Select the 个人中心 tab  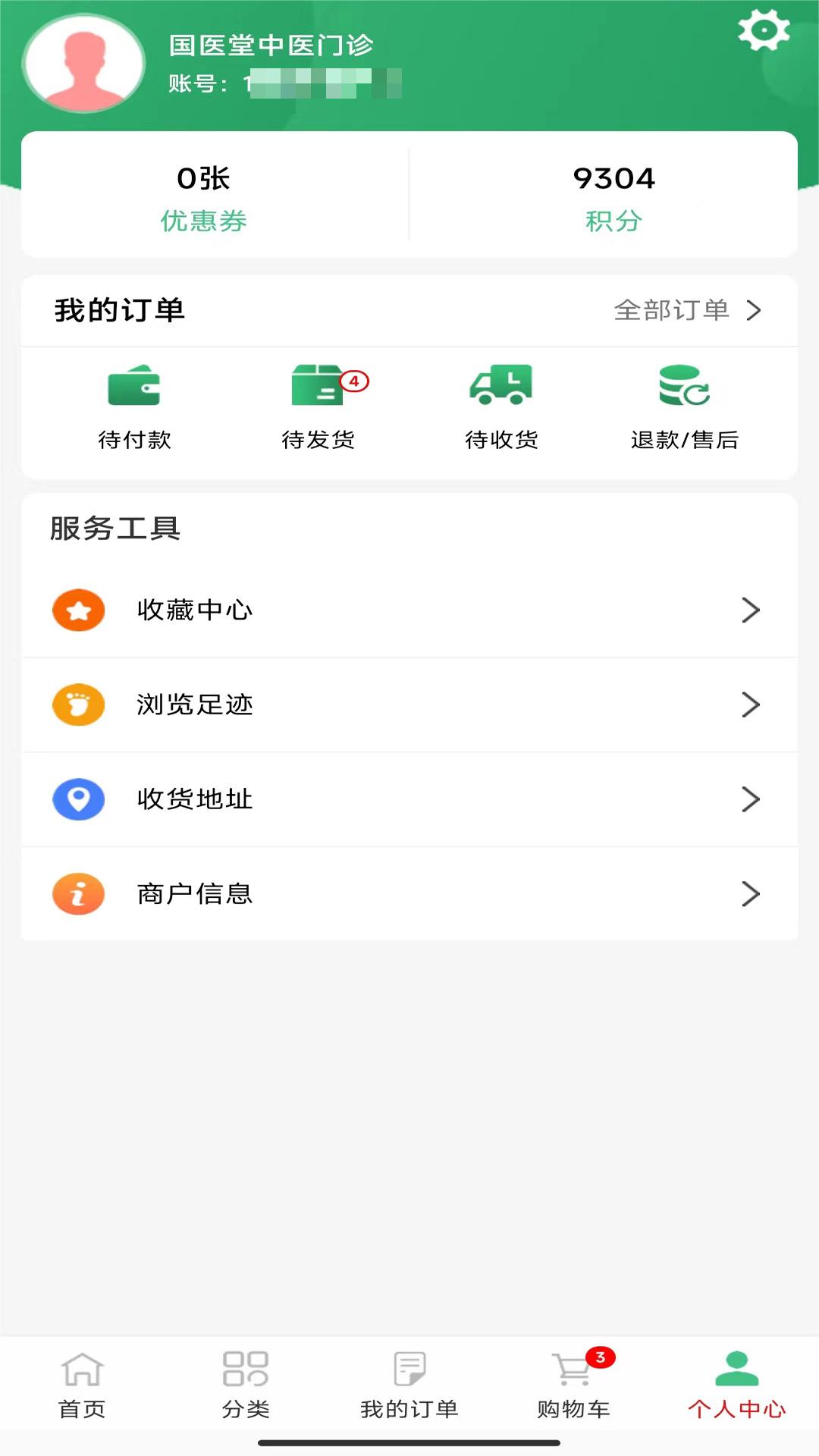coord(736,1385)
